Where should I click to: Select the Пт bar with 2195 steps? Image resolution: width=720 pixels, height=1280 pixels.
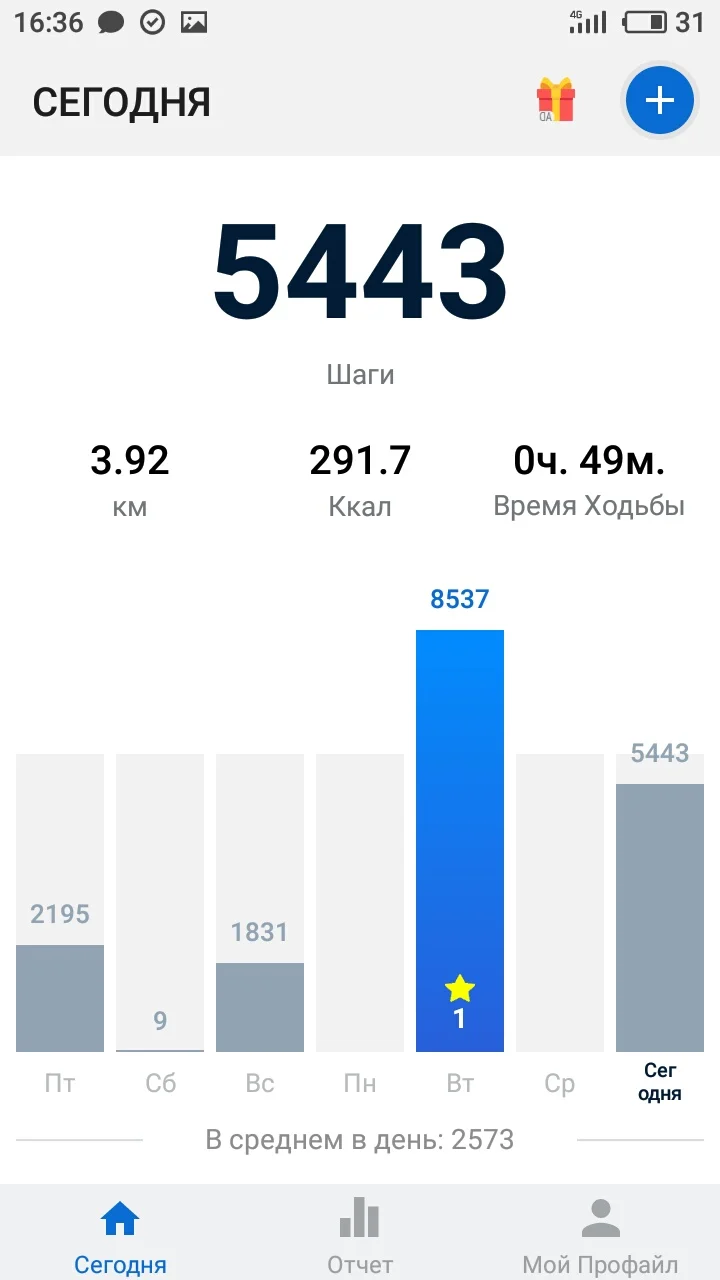point(60,903)
